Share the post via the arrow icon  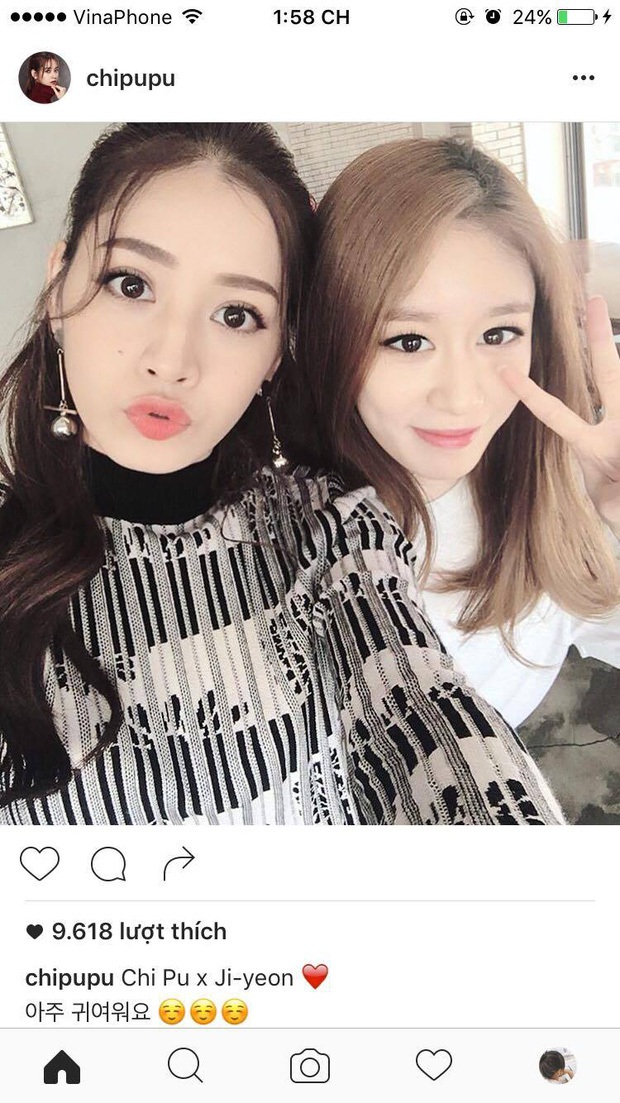pyautogui.click(x=178, y=862)
